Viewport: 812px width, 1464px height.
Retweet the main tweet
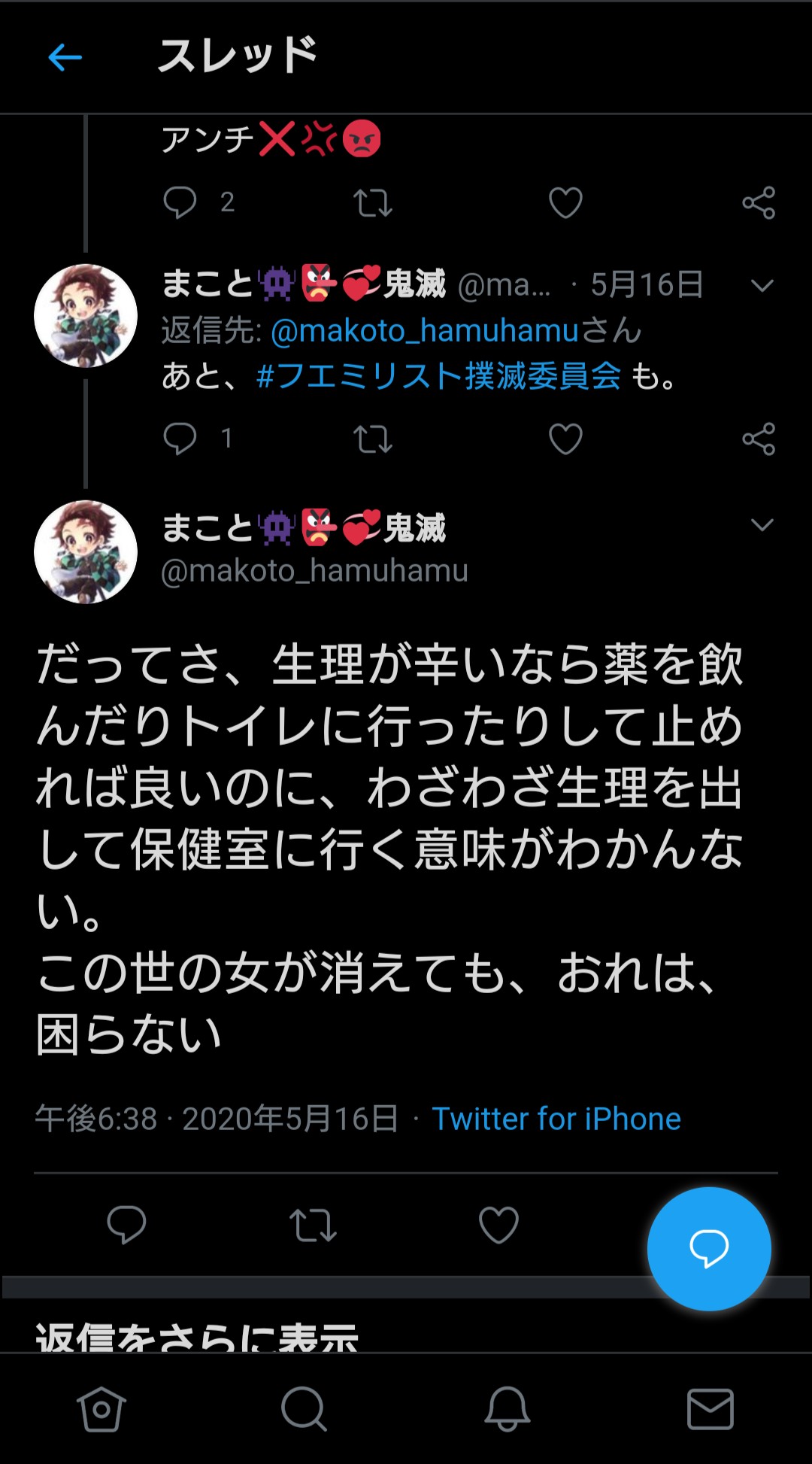313,1224
